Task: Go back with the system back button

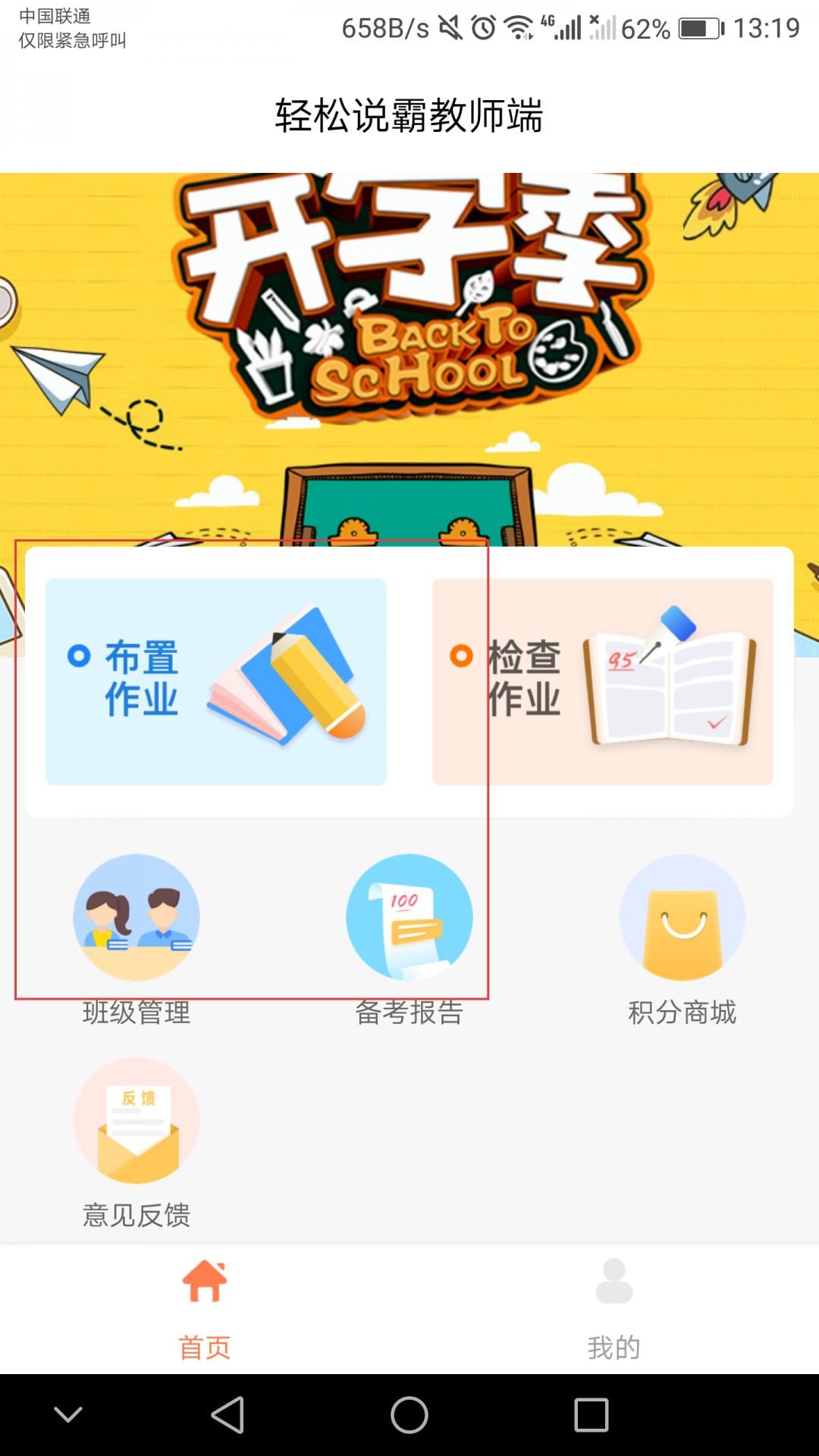Action: click(x=227, y=1415)
